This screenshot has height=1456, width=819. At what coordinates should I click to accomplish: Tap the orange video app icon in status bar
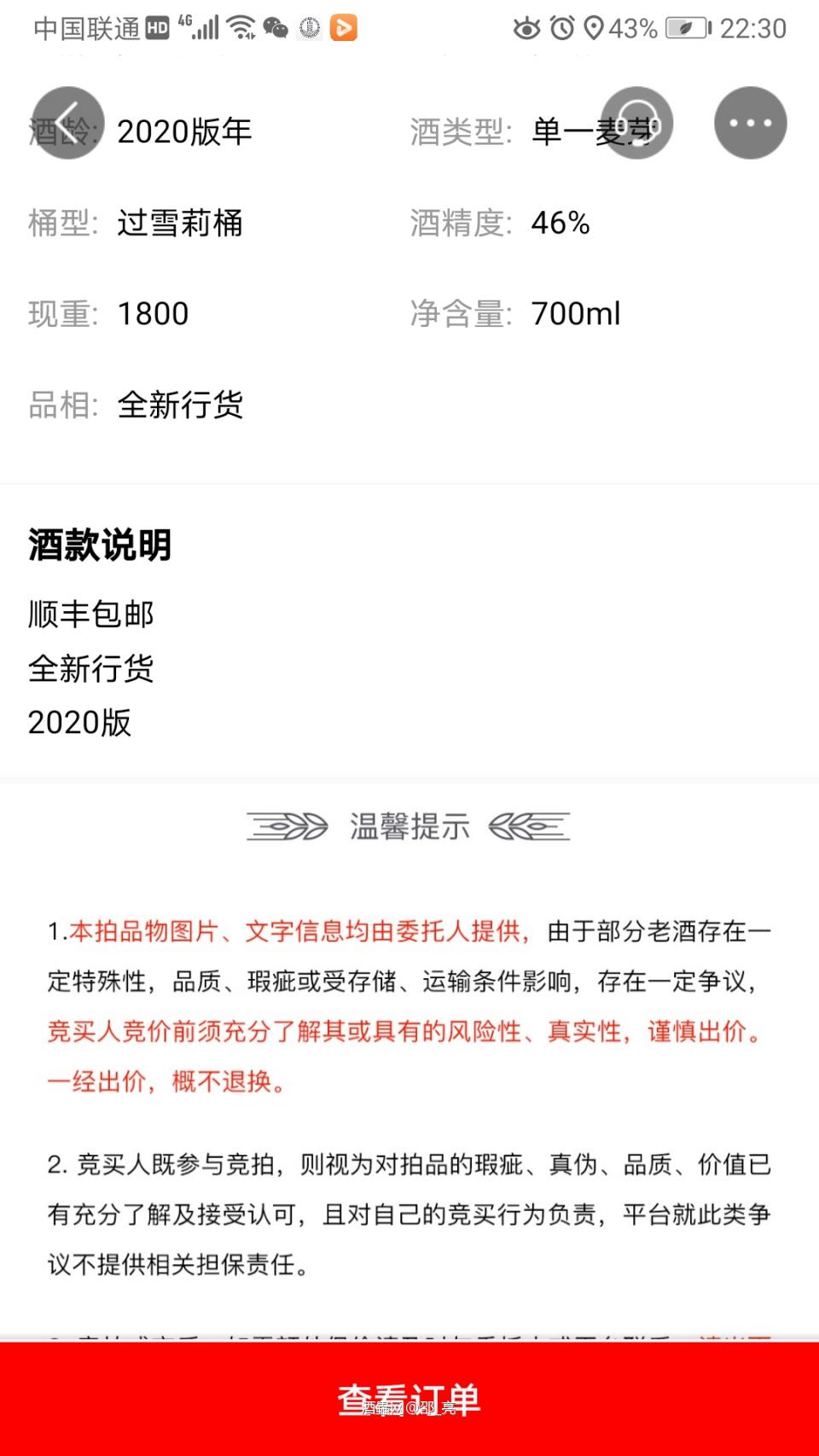pyautogui.click(x=344, y=26)
